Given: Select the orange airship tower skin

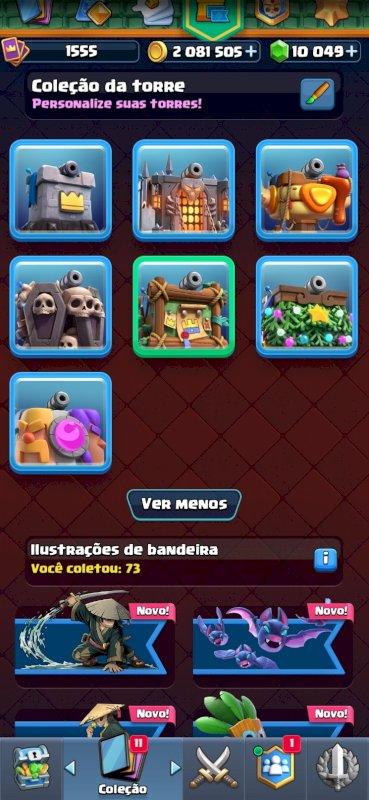Looking at the screenshot, I should coord(307,190).
